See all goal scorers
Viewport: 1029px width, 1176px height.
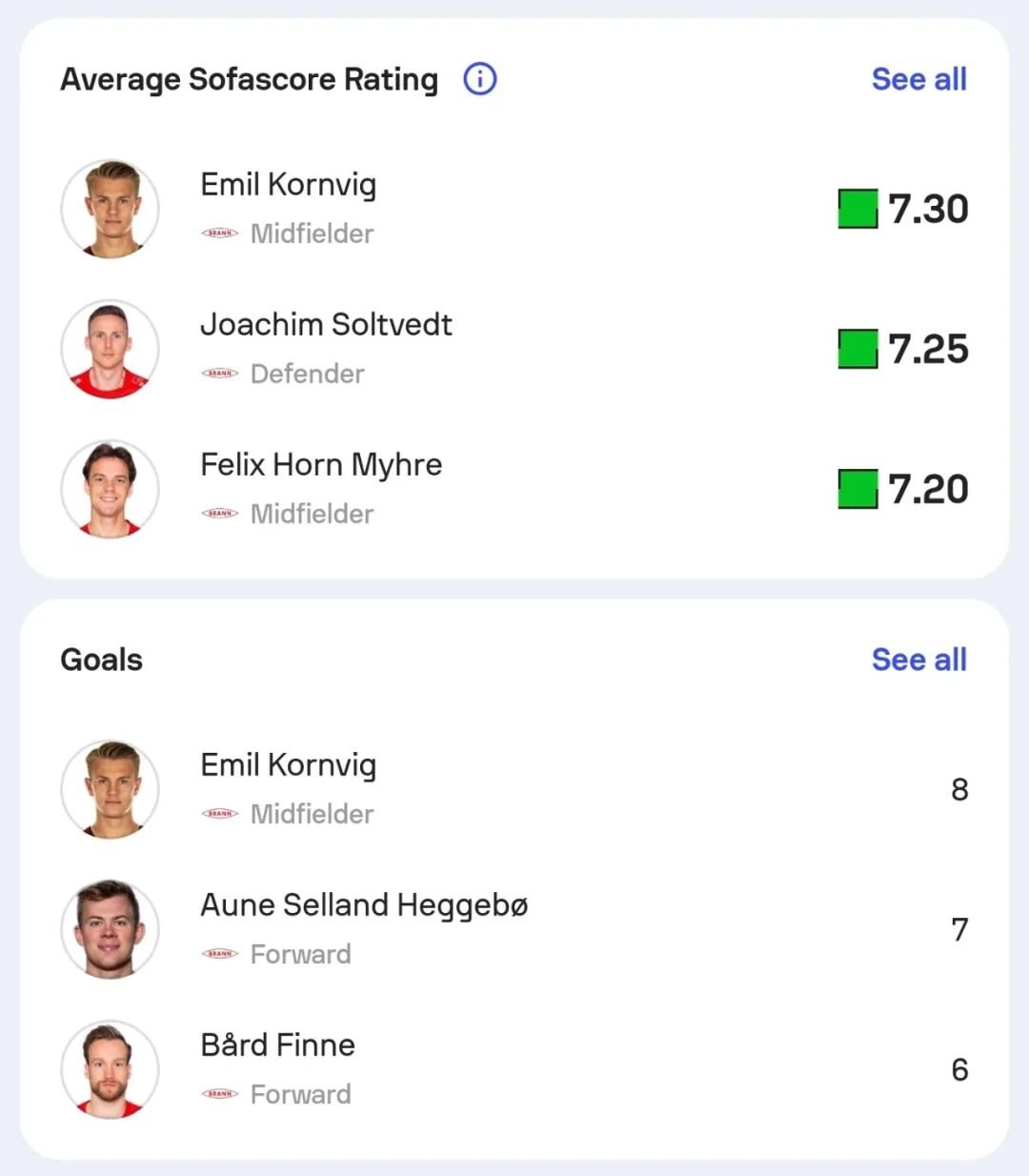(918, 659)
